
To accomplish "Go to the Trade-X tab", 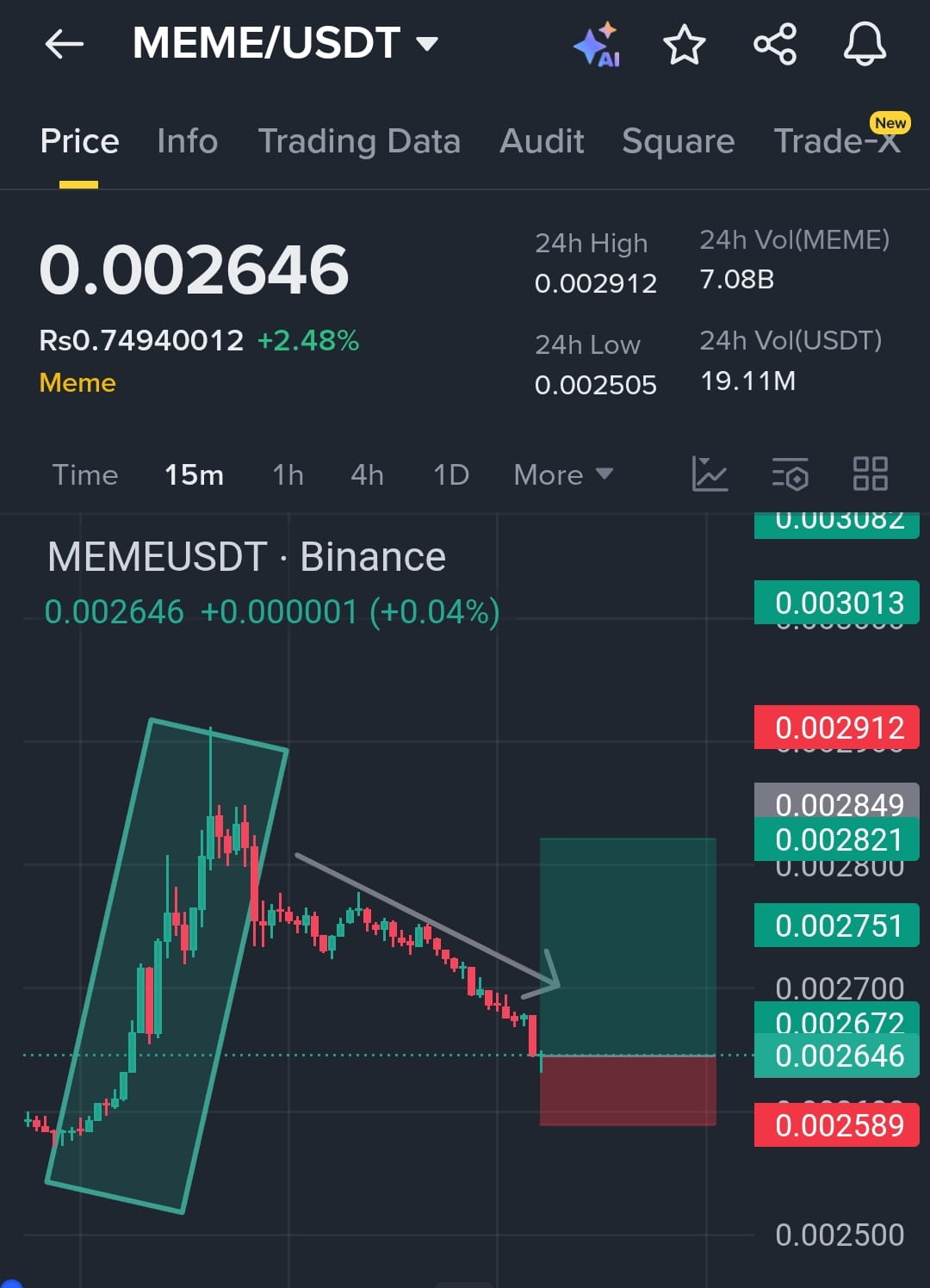I will (x=836, y=141).
